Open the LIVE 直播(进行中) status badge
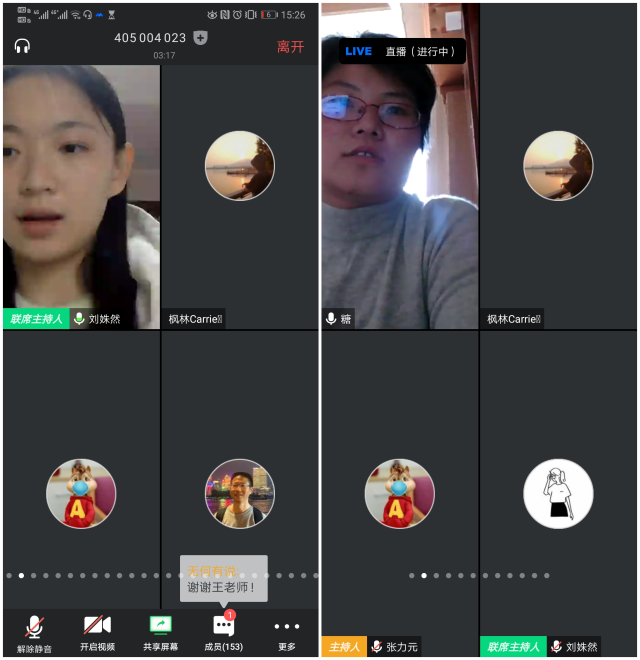Screen dimensions: 640x660 [401, 51]
